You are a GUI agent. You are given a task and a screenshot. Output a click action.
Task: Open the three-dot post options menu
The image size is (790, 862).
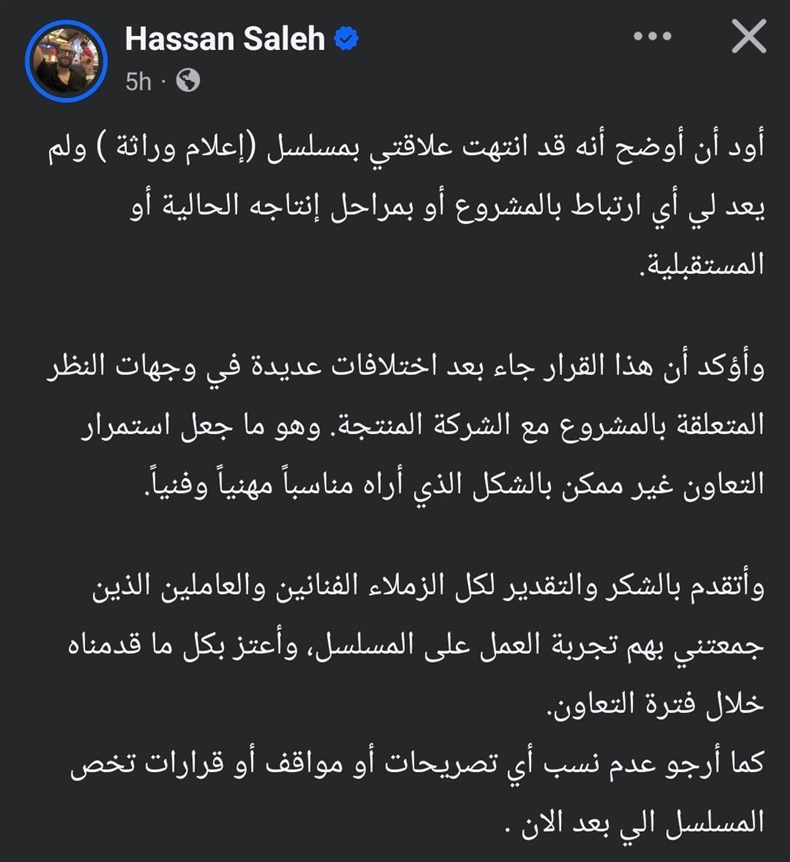653,36
